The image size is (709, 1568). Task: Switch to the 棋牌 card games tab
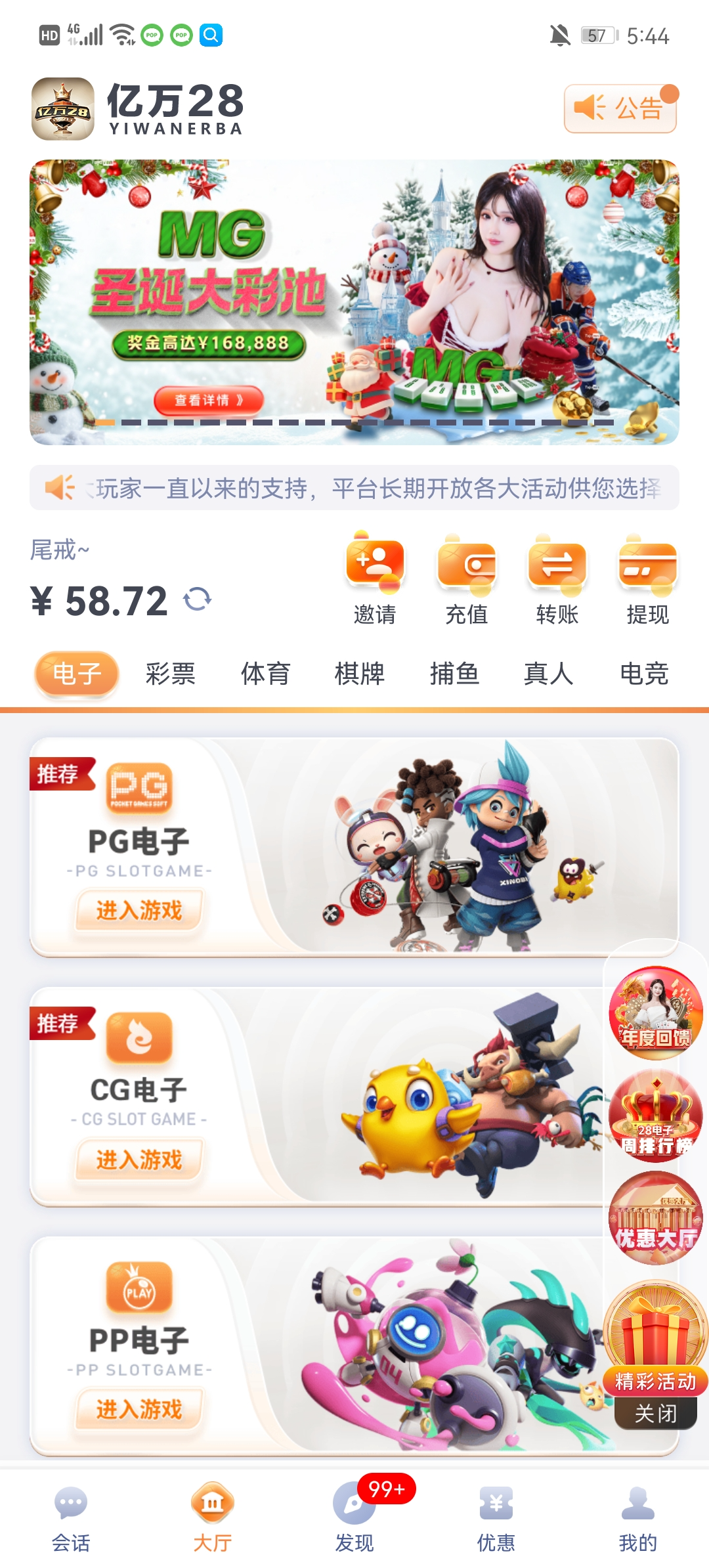click(x=360, y=674)
